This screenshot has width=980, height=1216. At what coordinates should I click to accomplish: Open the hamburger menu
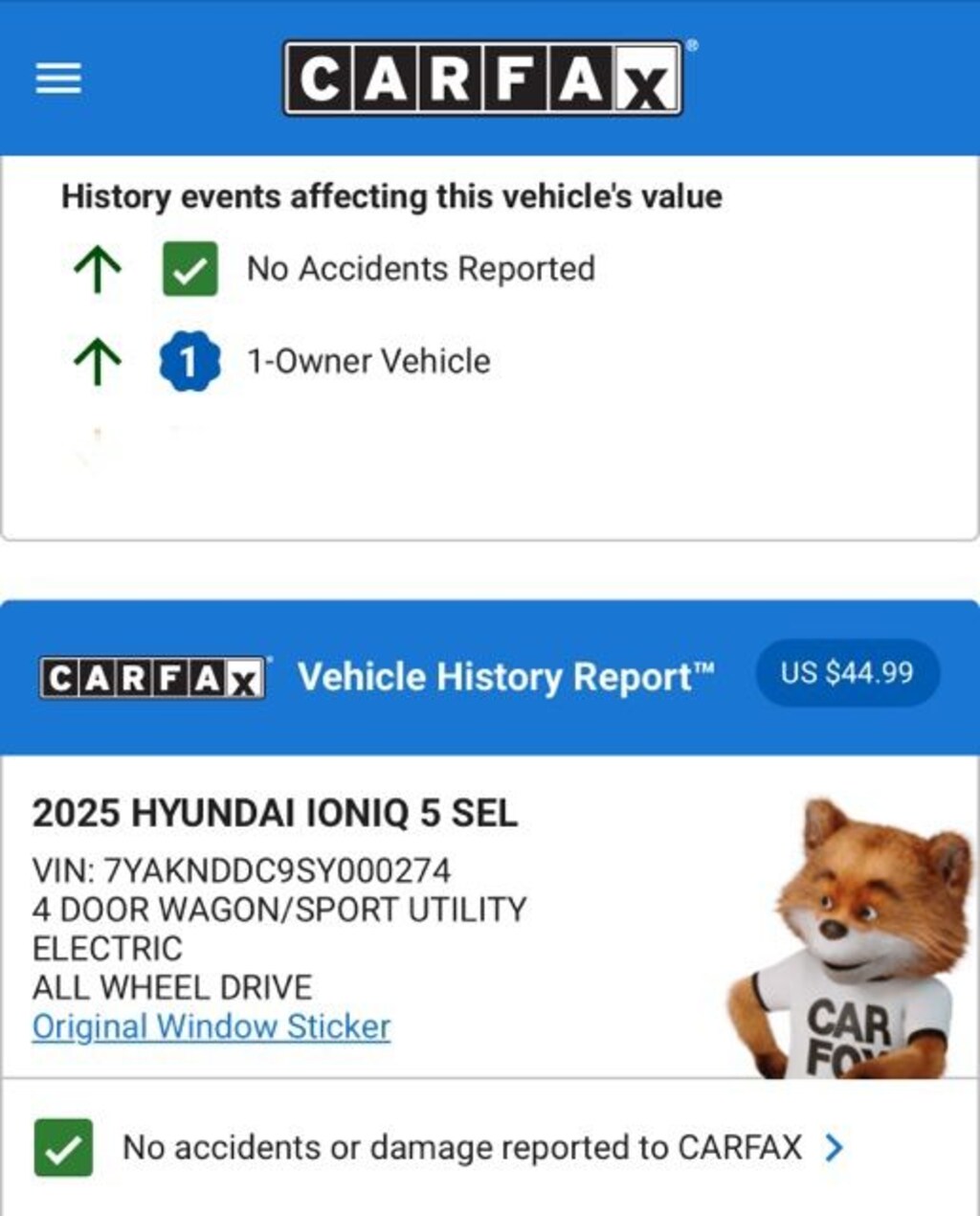[x=58, y=78]
